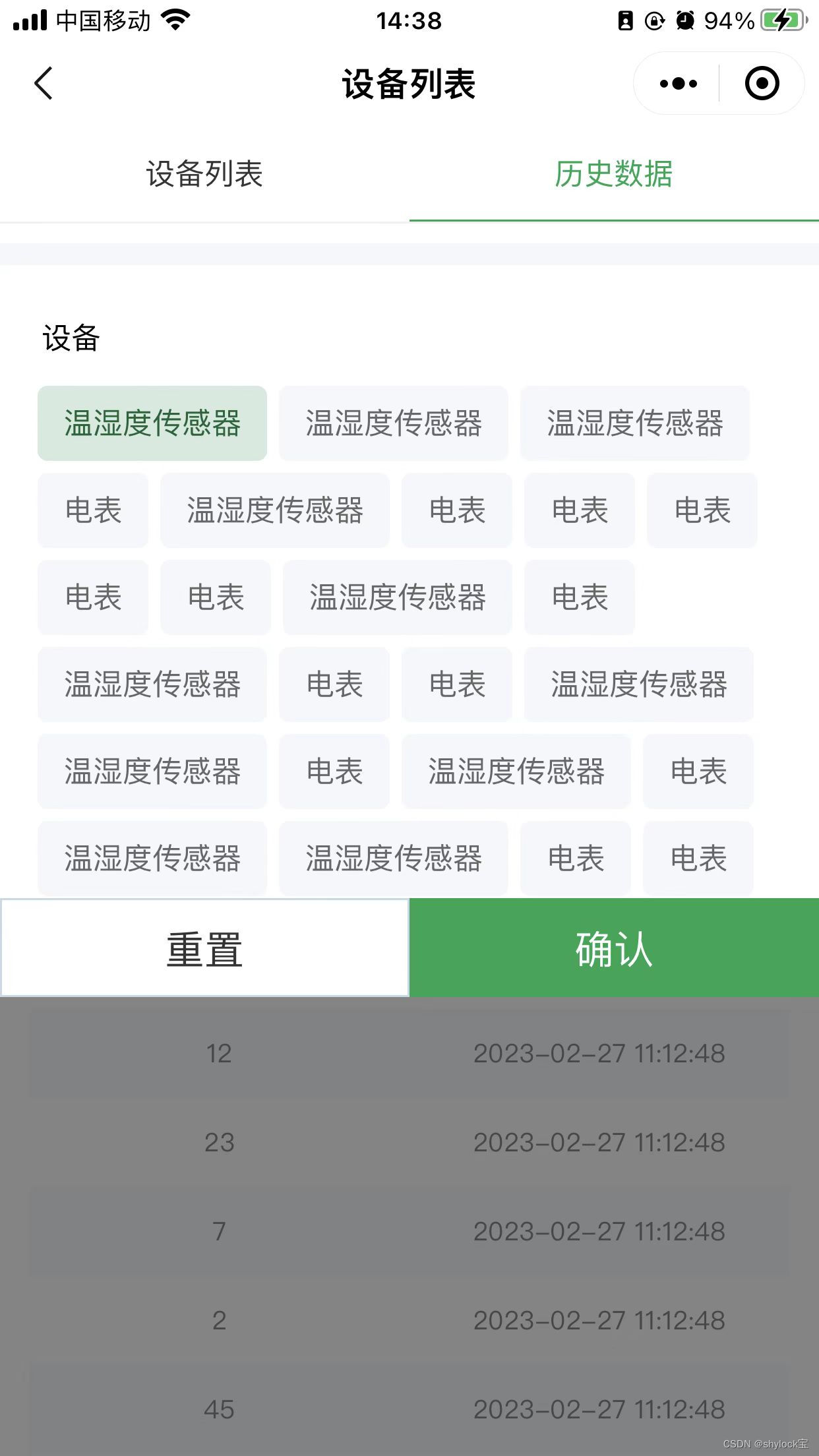Select the 温湿度传感器 chip in the third row
Viewport: 819px width, 1456px height.
coord(398,597)
